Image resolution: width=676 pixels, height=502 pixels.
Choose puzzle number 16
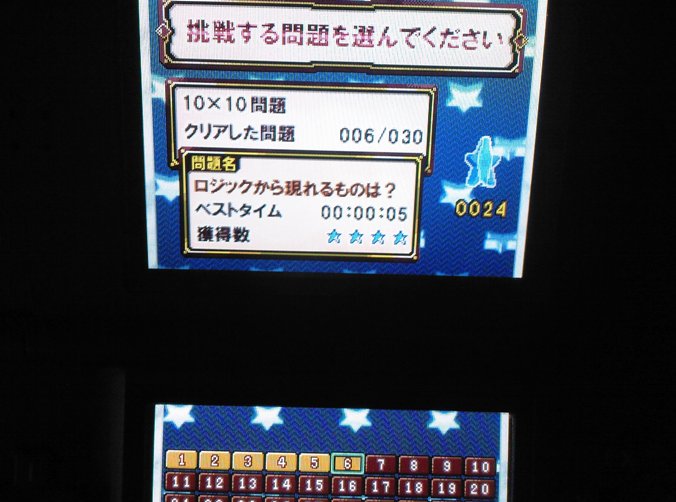346,487
